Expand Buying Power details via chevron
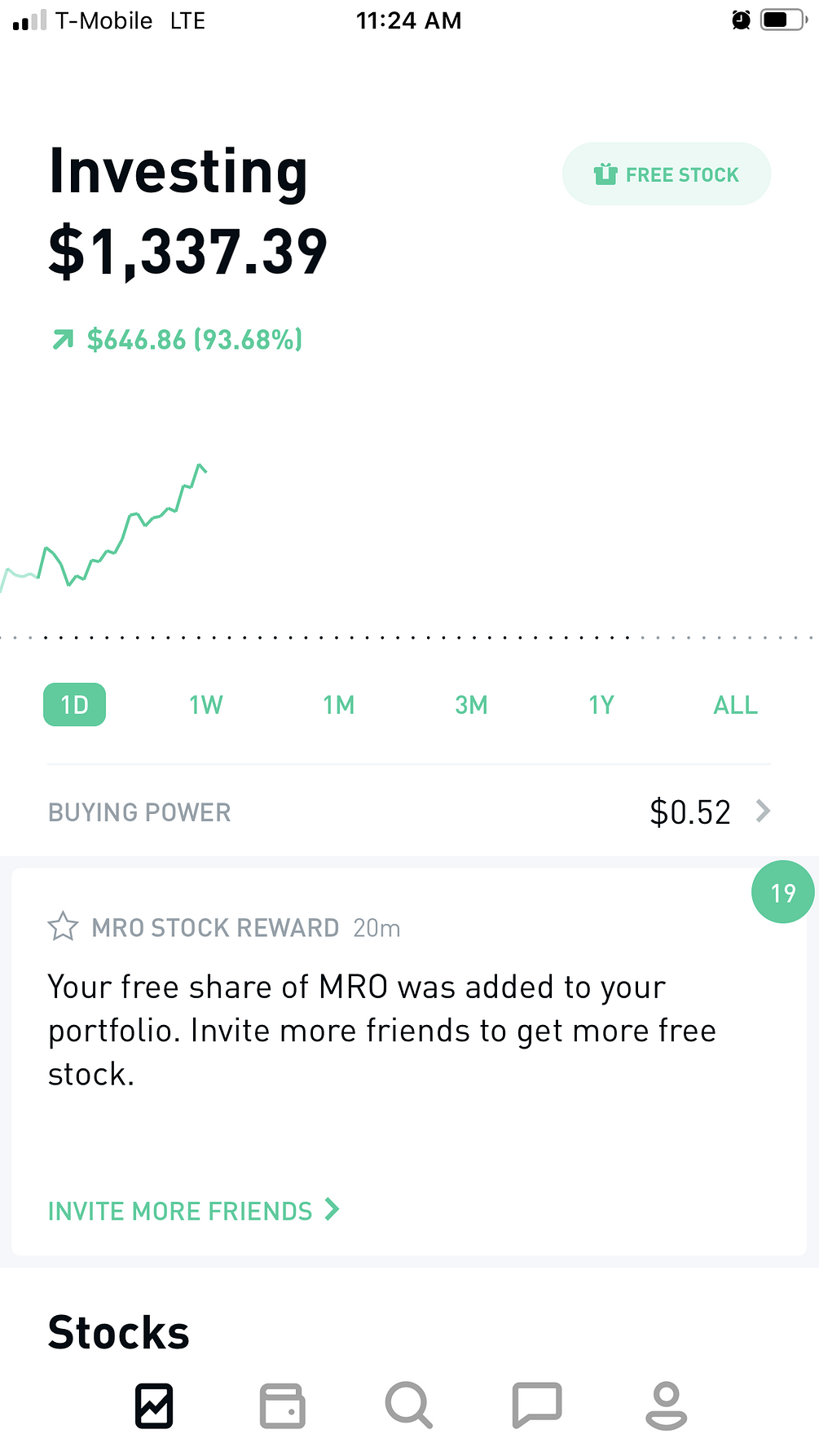Viewport: 819px width, 1456px height. point(763,811)
